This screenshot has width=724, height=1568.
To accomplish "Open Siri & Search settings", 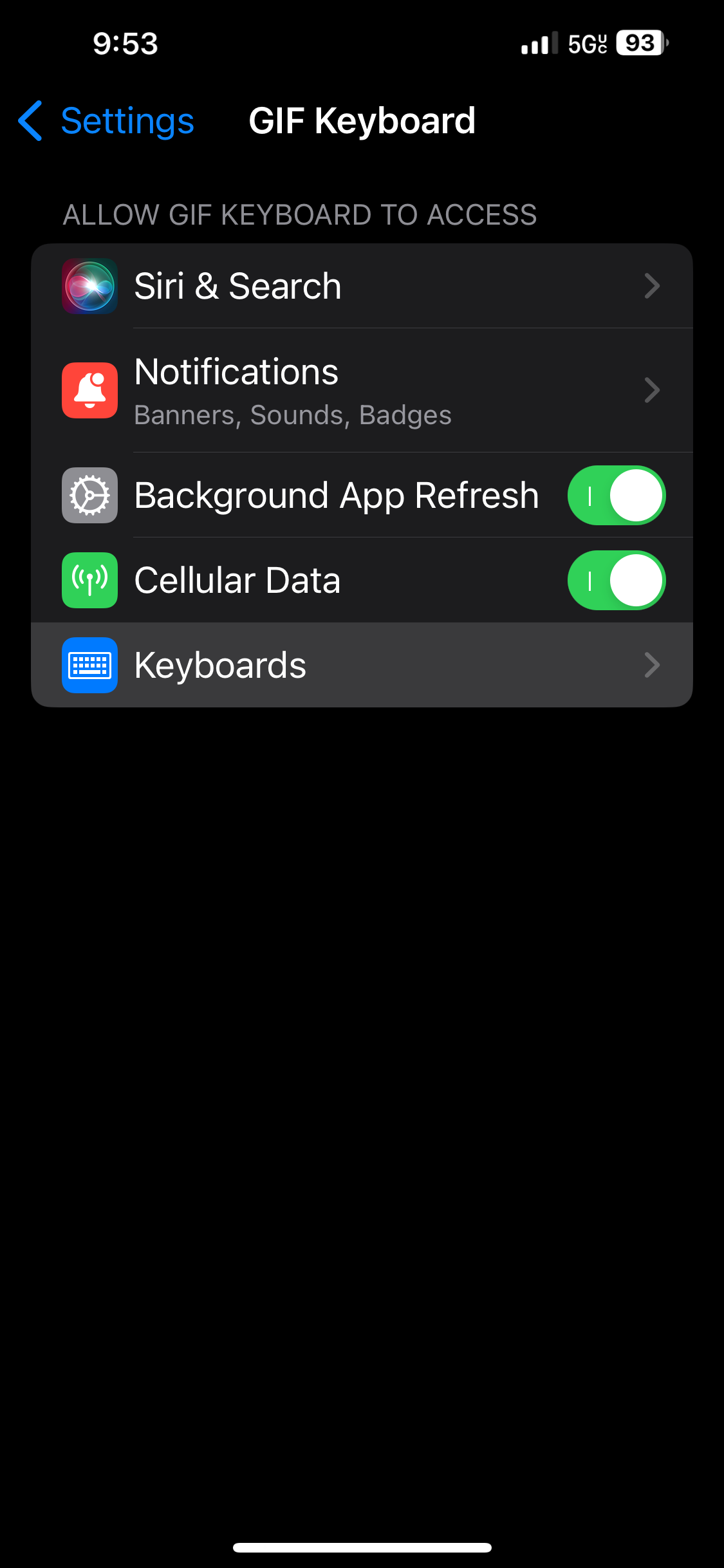I will (x=360, y=286).
